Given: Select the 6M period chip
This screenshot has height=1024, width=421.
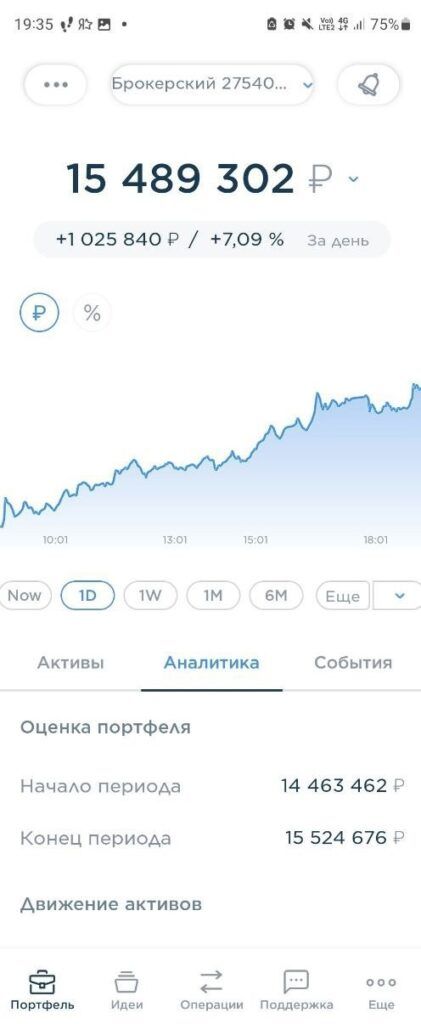Looking at the screenshot, I should coord(276,595).
